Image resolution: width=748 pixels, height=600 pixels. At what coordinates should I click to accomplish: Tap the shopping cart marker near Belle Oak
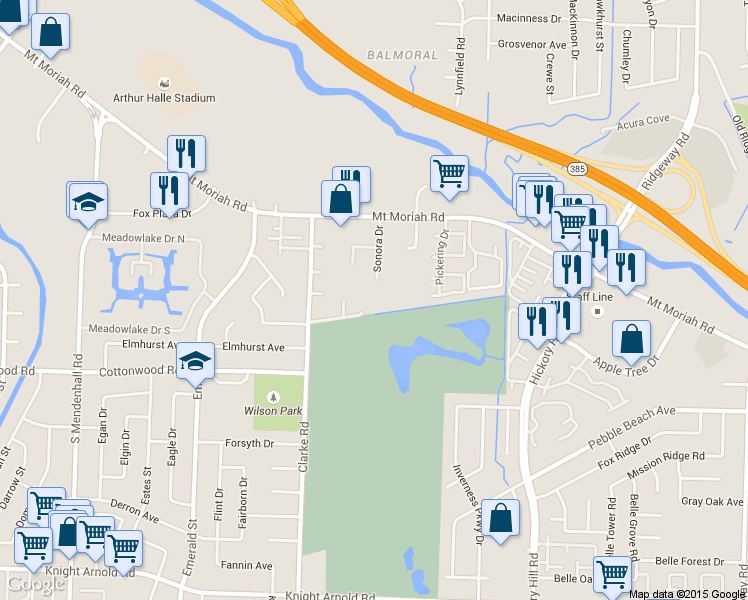pos(612,575)
